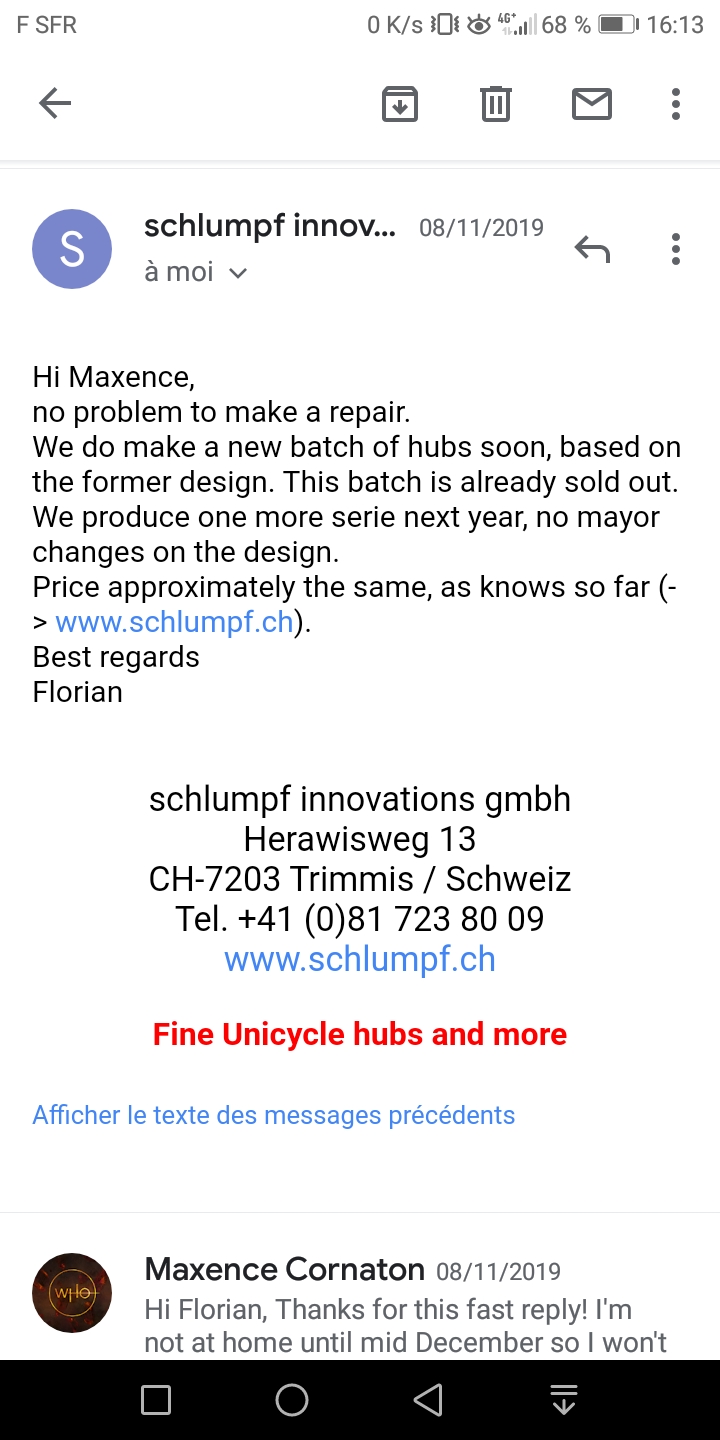Mark the email as unread

[591, 103]
